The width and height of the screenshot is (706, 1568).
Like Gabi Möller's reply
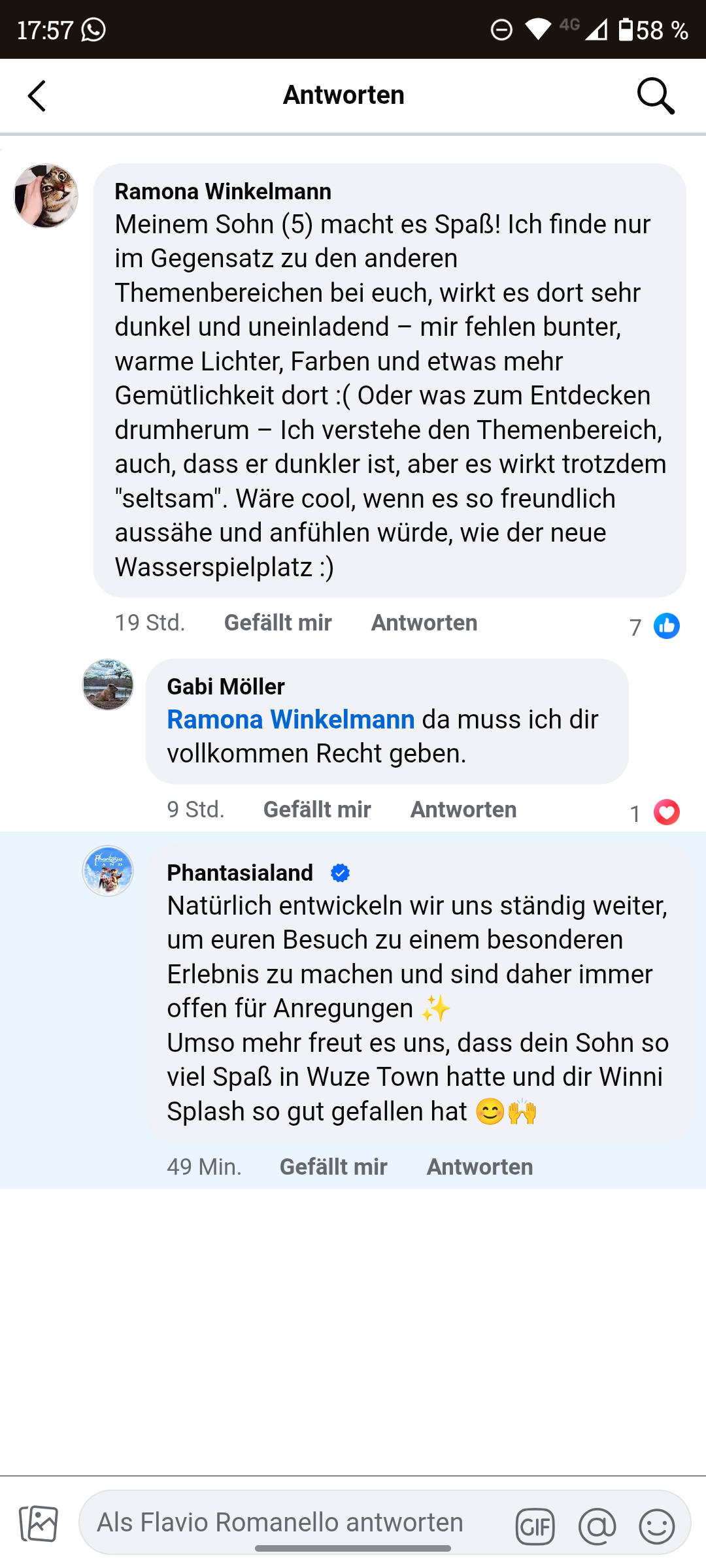317,809
